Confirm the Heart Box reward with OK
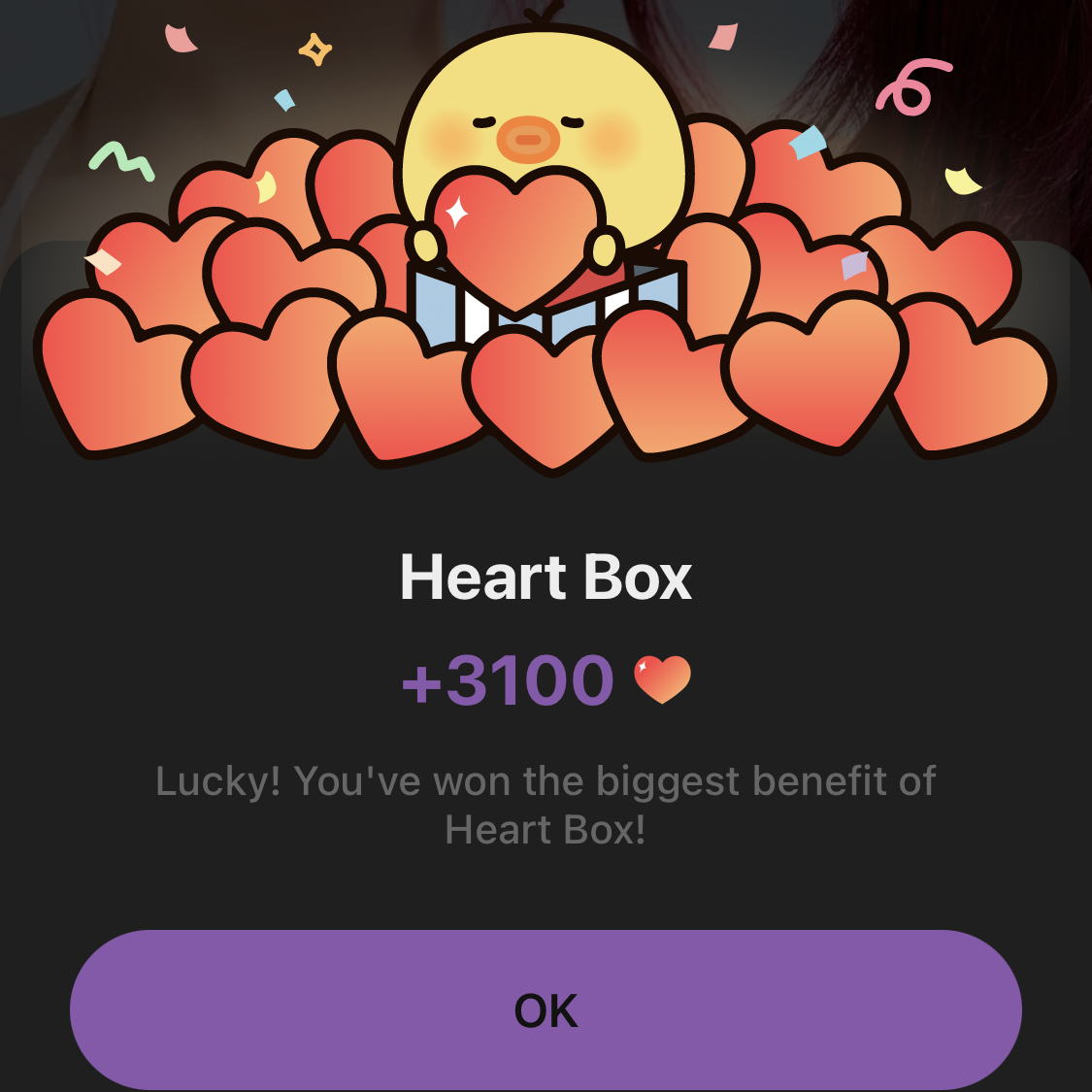This screenshot has height=1092, width=1092. click(x=546, y=1009)
